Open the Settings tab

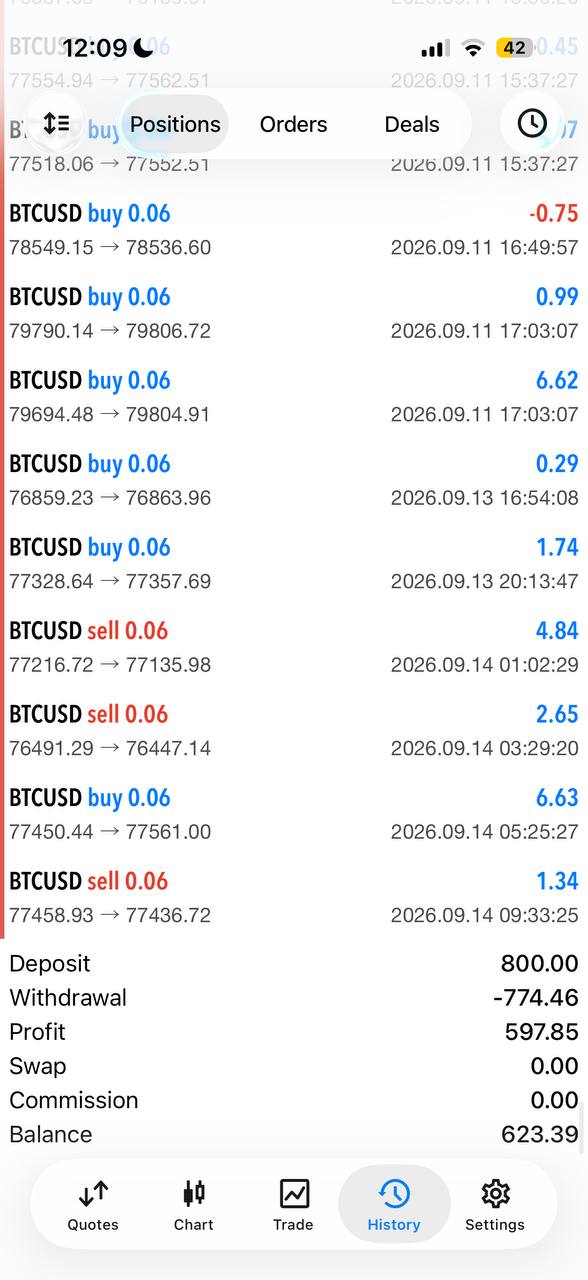tap(495, 1204)
